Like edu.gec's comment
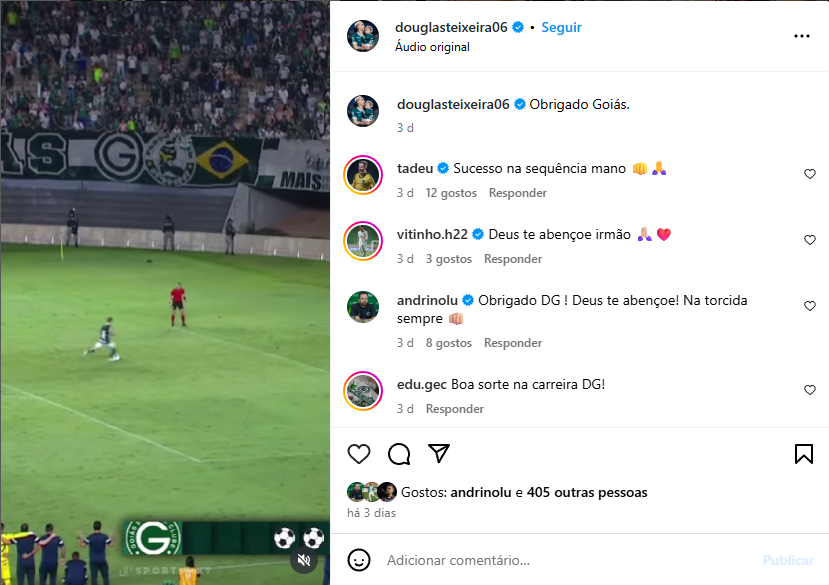829x585 pixels. click(810, 390)
